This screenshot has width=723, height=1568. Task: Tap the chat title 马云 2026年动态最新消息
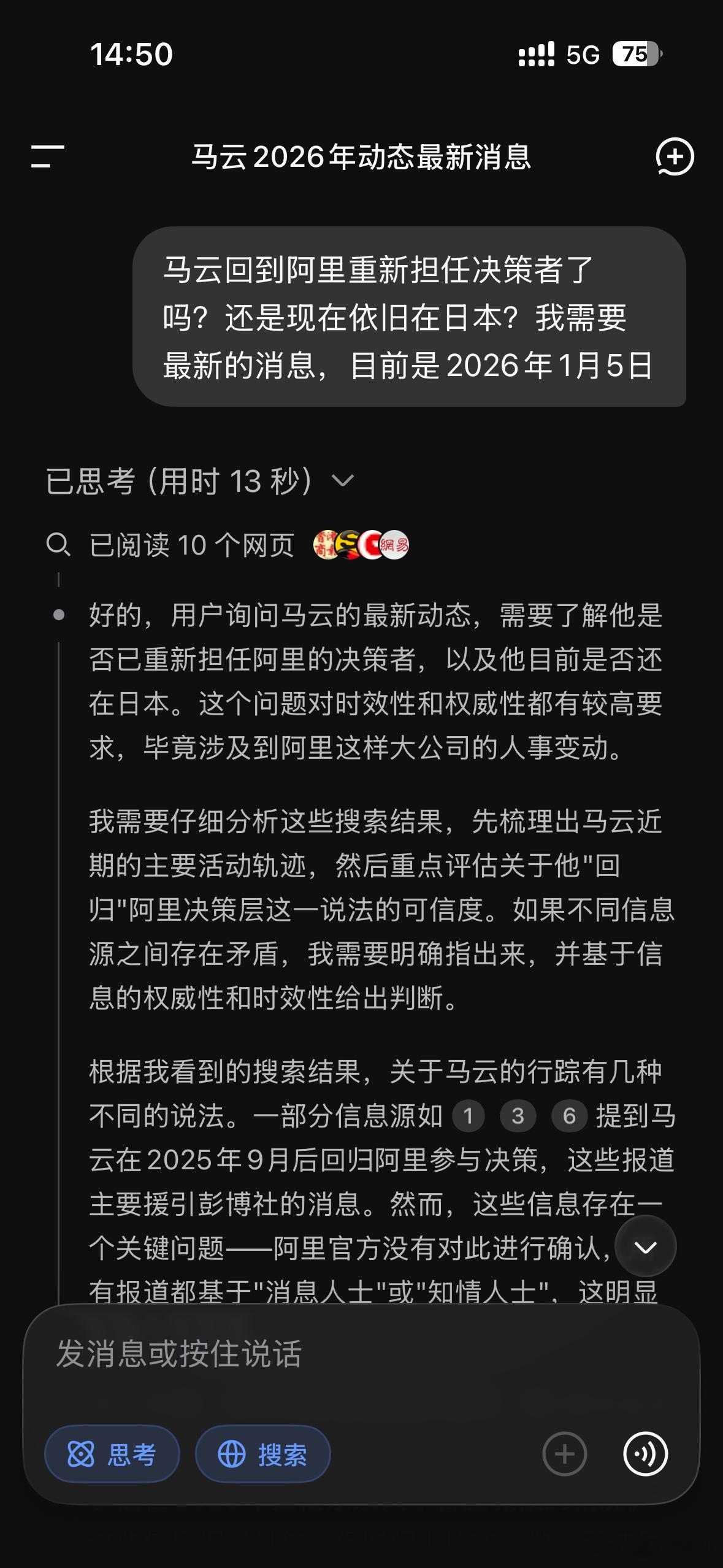click(361, 158)
